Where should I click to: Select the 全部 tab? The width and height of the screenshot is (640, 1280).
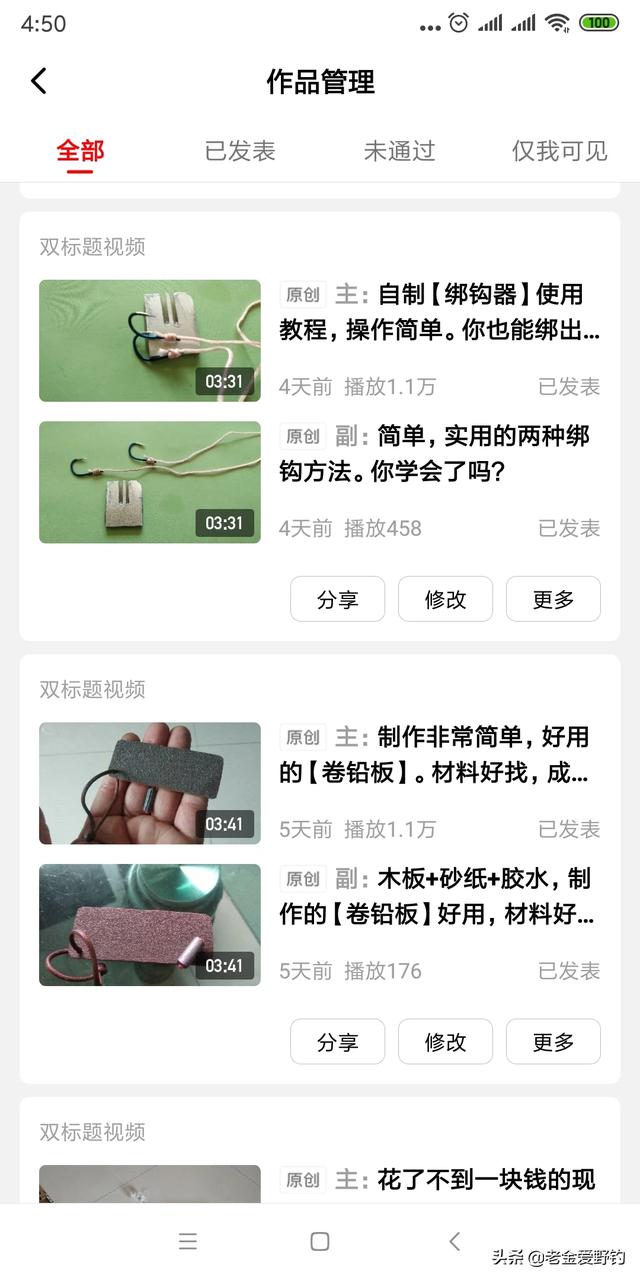tap(80, 151)
